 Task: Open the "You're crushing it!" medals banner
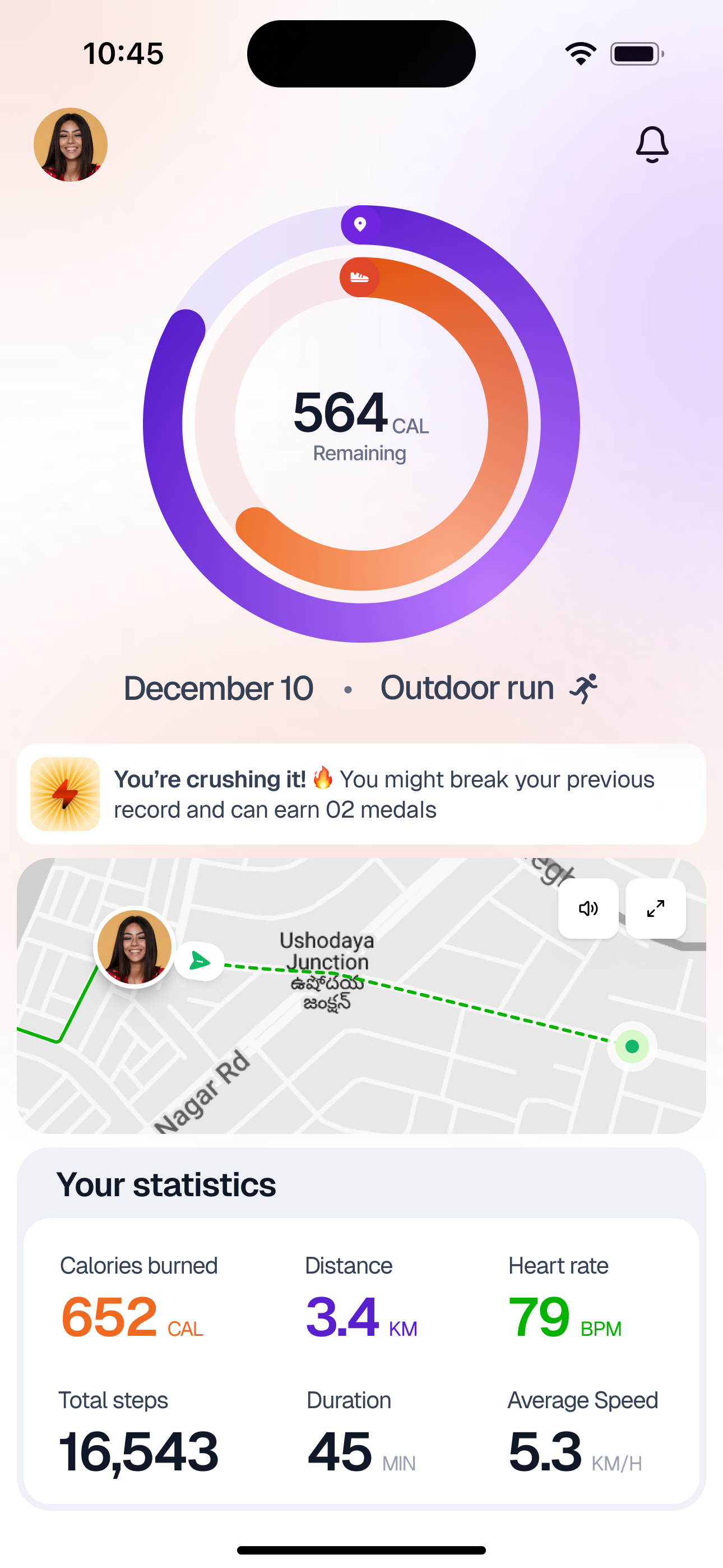coord(361,794)
